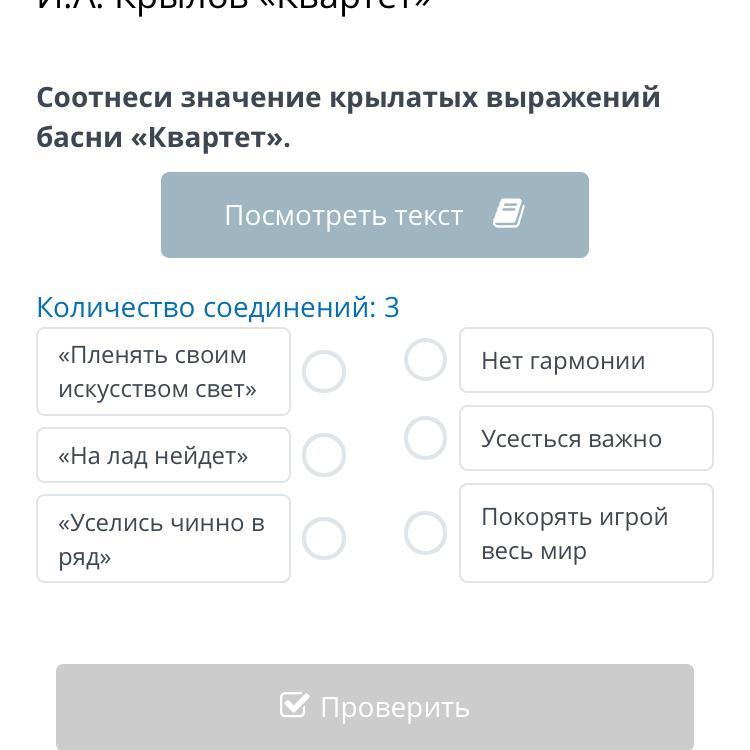Select connector circle beside «Нет гармонии»

coord(425,360)
